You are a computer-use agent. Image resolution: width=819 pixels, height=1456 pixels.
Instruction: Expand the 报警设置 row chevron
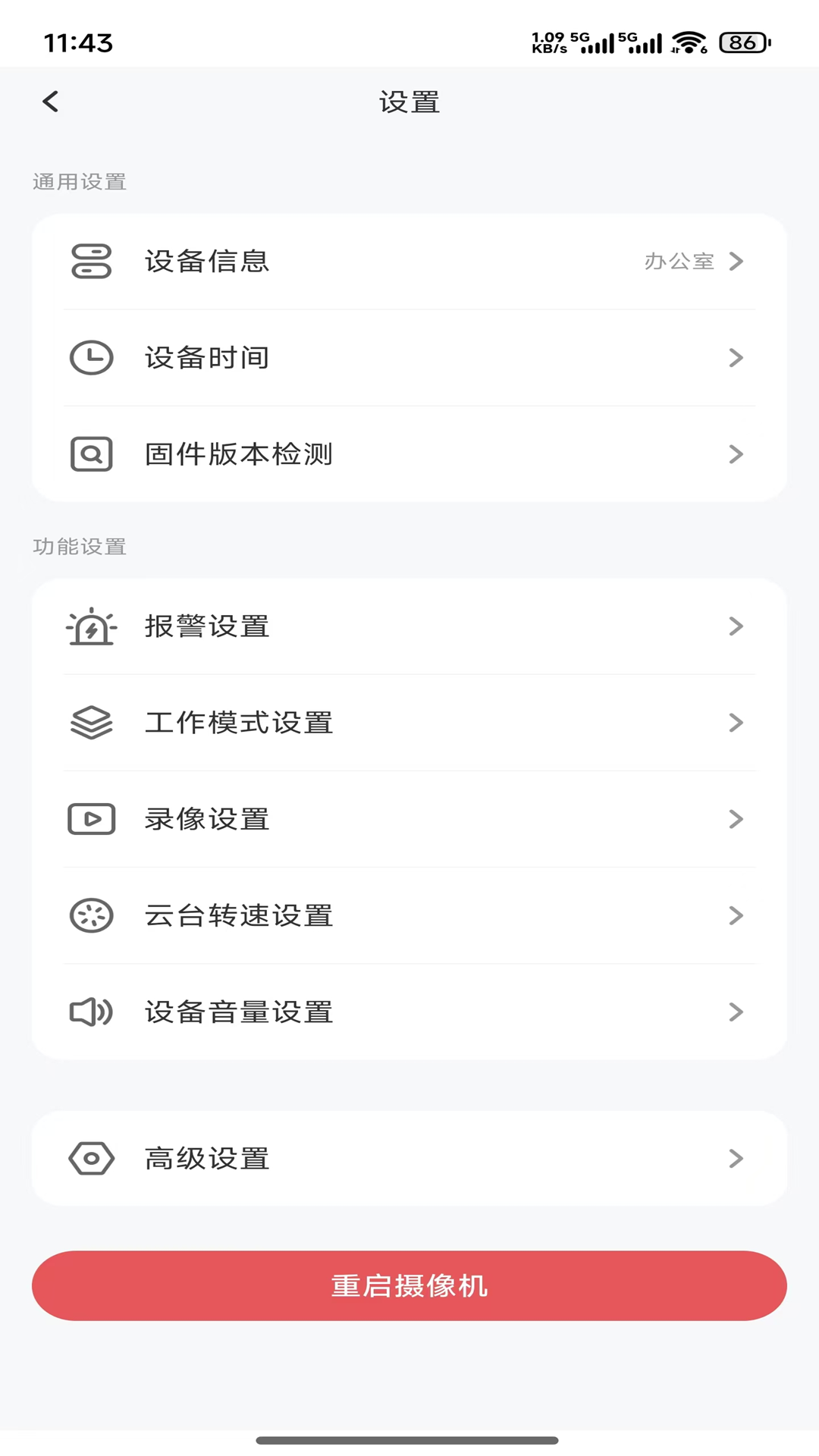tap(736, 626)
